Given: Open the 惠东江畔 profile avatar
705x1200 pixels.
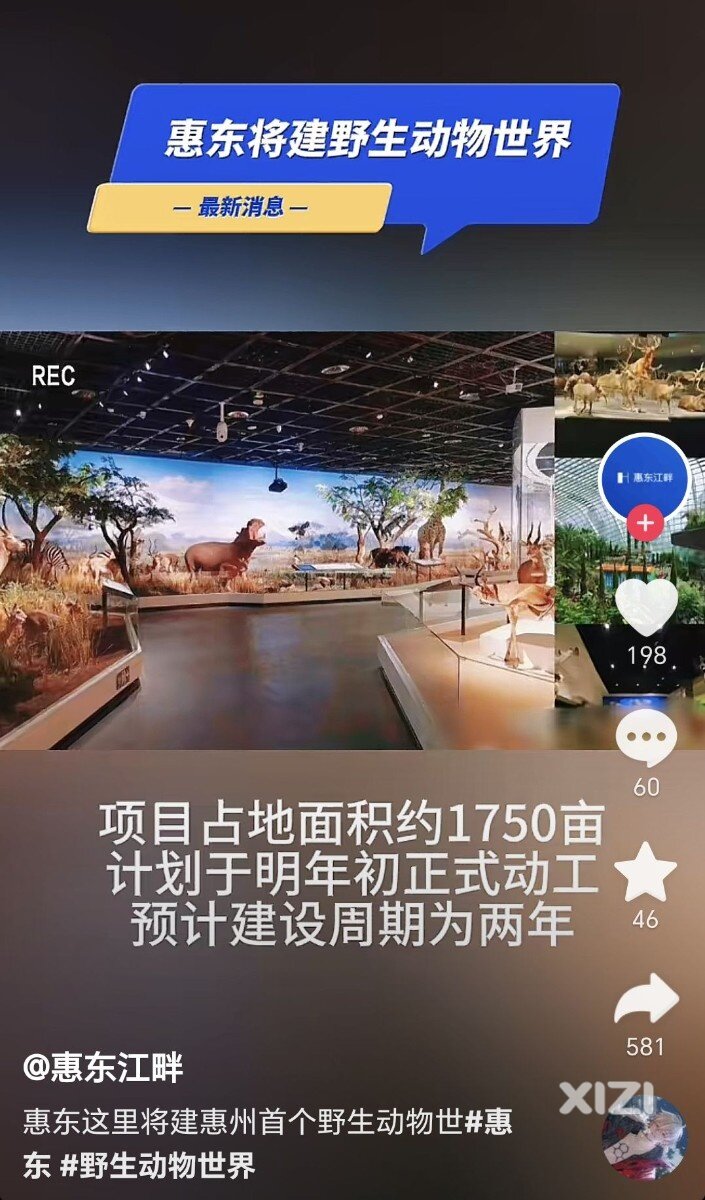Looking at the screenshot, I should (x=644, y=477).
